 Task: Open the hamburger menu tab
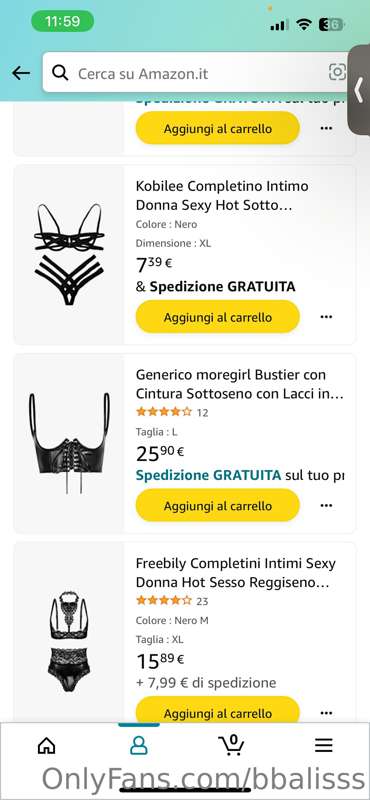pos(324,746)
